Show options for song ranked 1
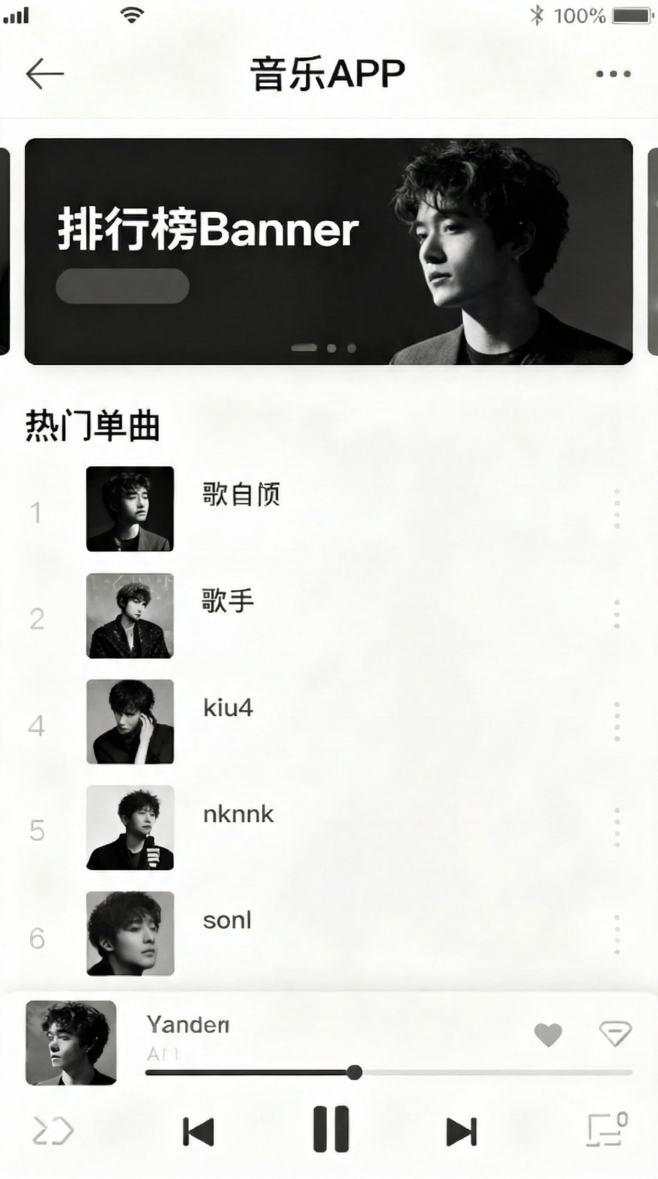658x1179 pixels. pos(617,509)
